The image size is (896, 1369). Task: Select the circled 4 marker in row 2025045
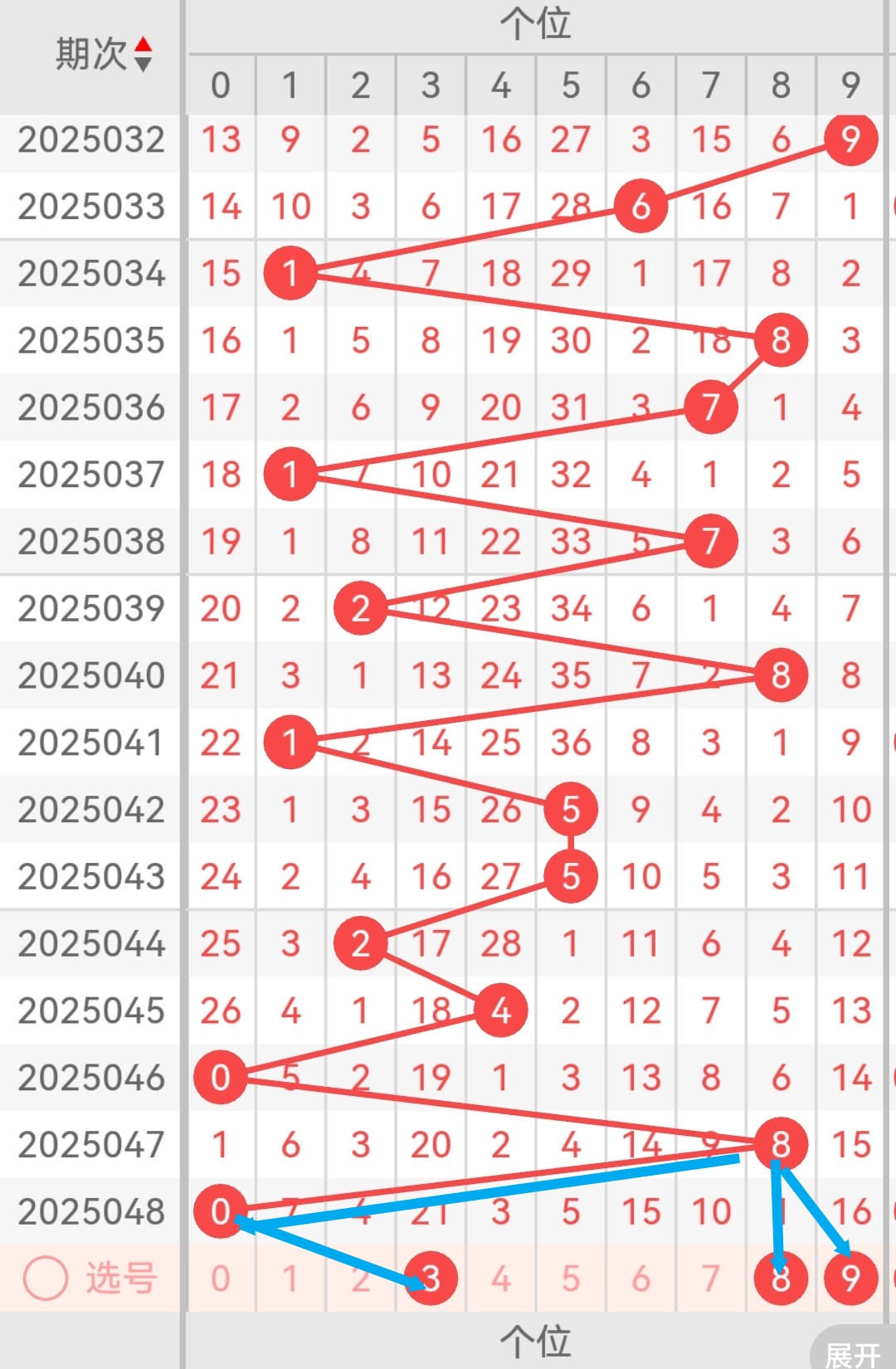click(499, 1009)
